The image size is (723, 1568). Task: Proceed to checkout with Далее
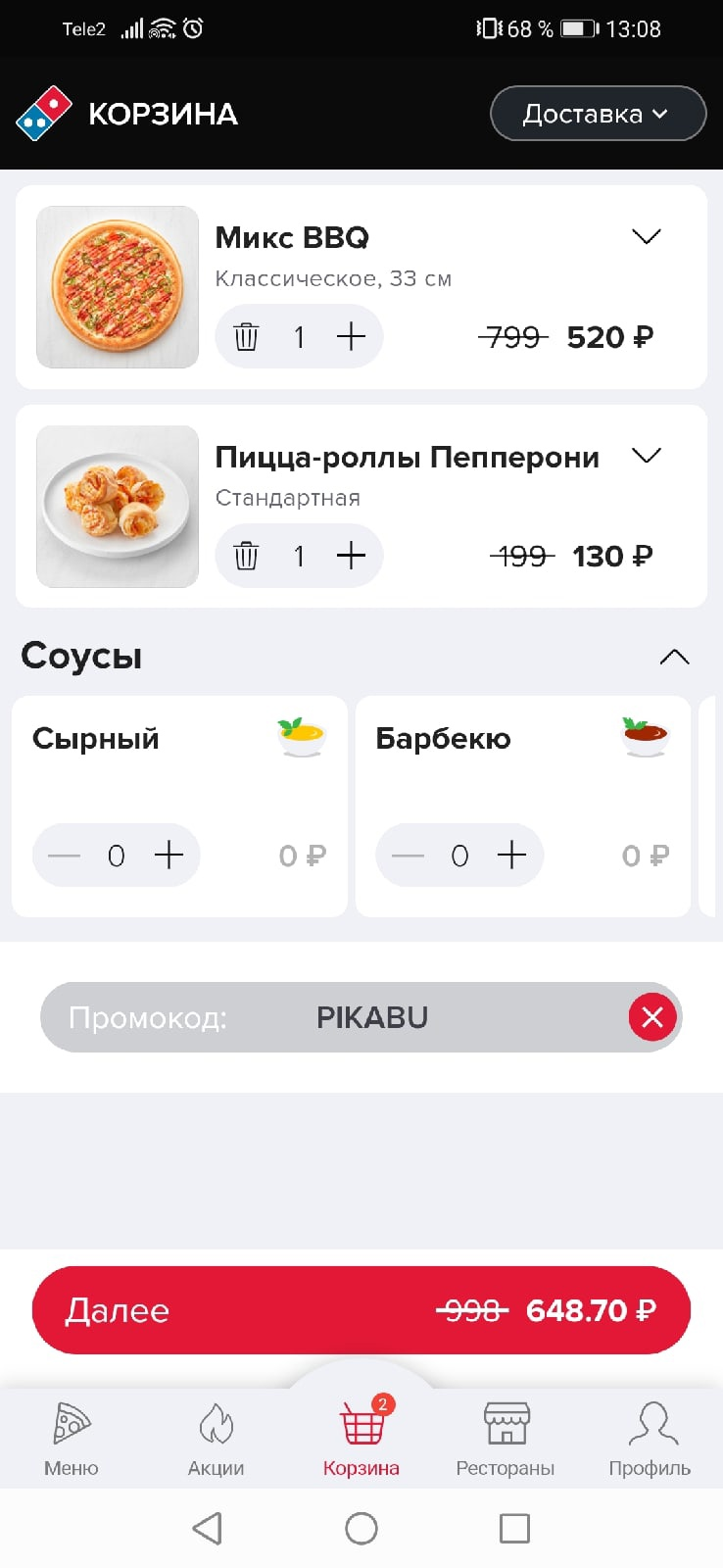(x=361, y=1310)
